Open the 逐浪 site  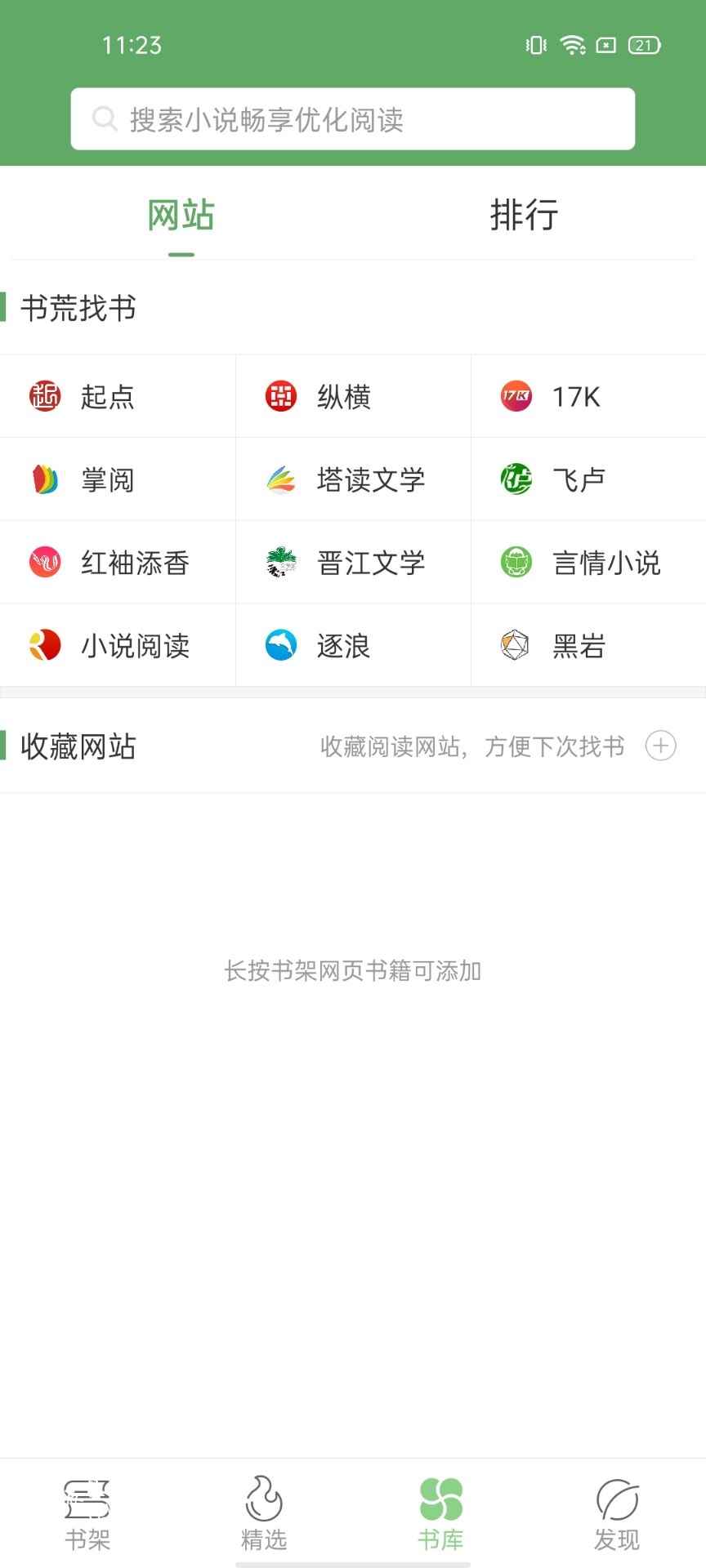tap(353, 646)
